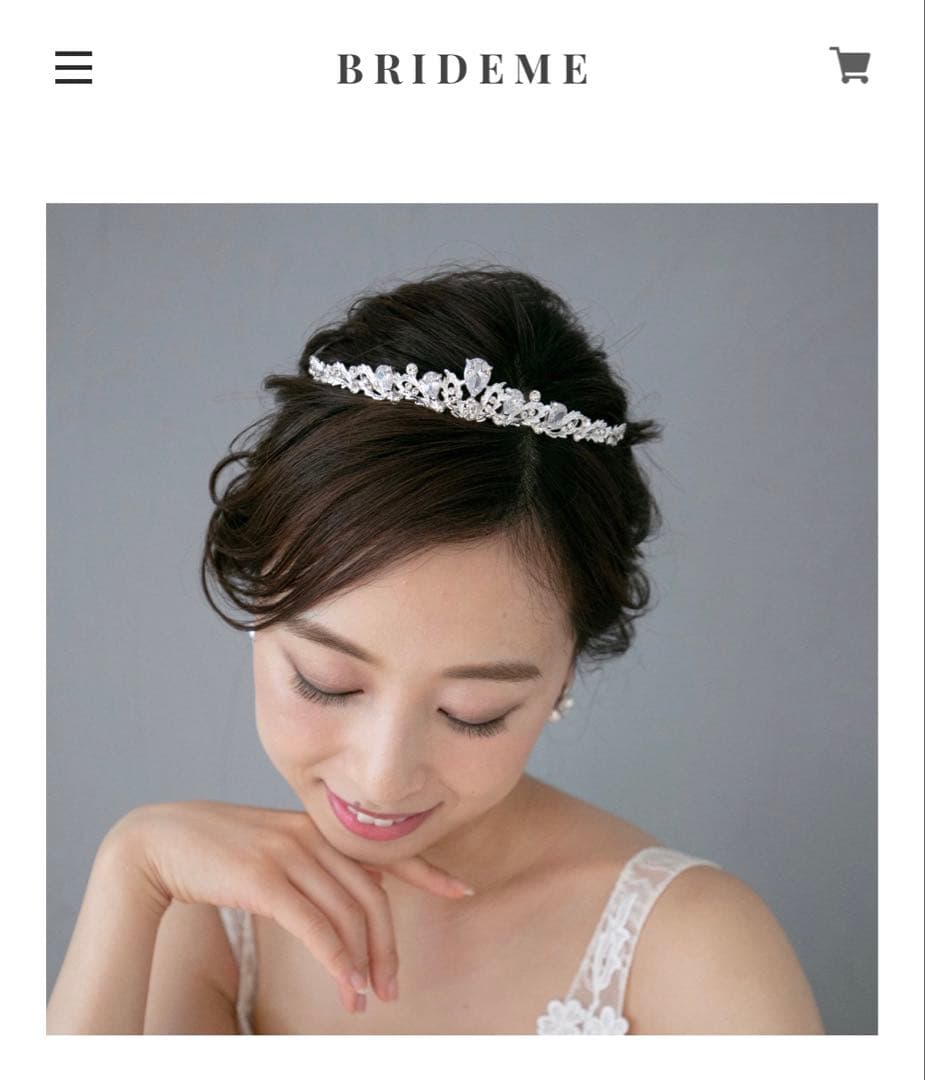Tap the BRIDEME logo to go home

[x=462, y=70]
